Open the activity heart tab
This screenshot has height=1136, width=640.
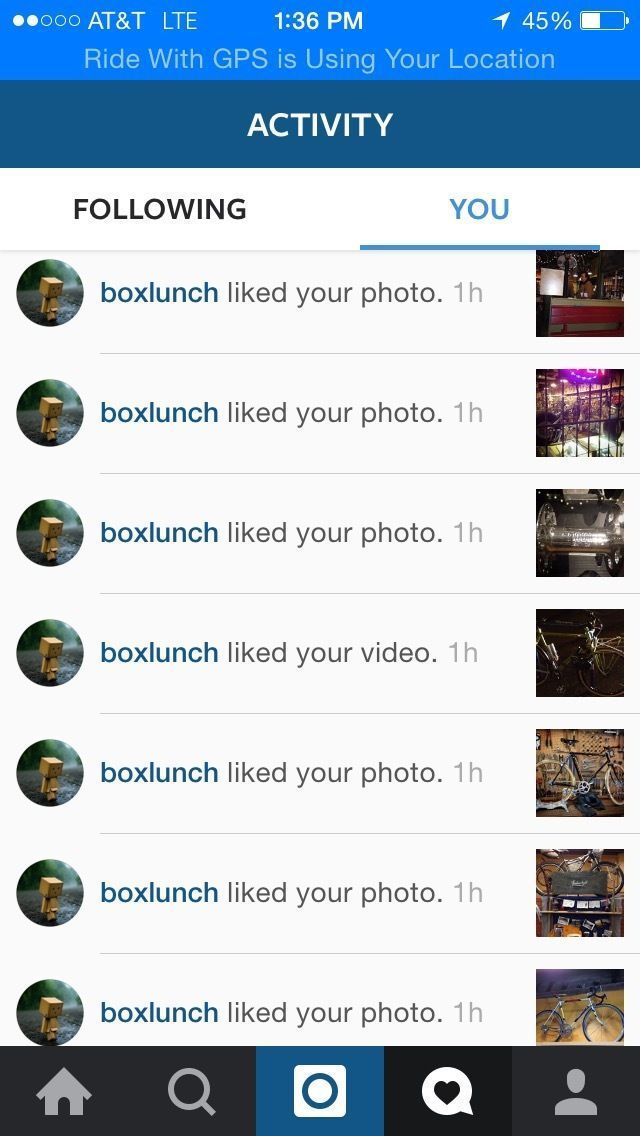click(x=447, y=1091)
